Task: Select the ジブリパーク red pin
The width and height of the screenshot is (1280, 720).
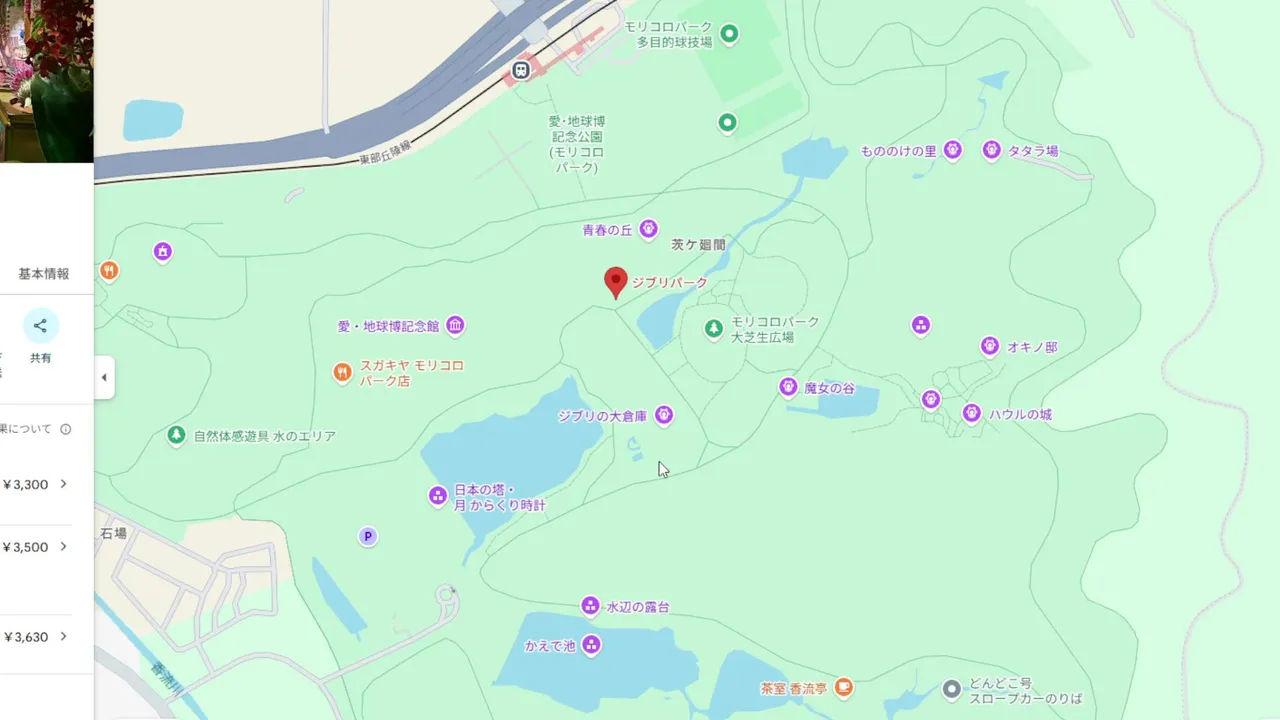Action: point(616,283)
